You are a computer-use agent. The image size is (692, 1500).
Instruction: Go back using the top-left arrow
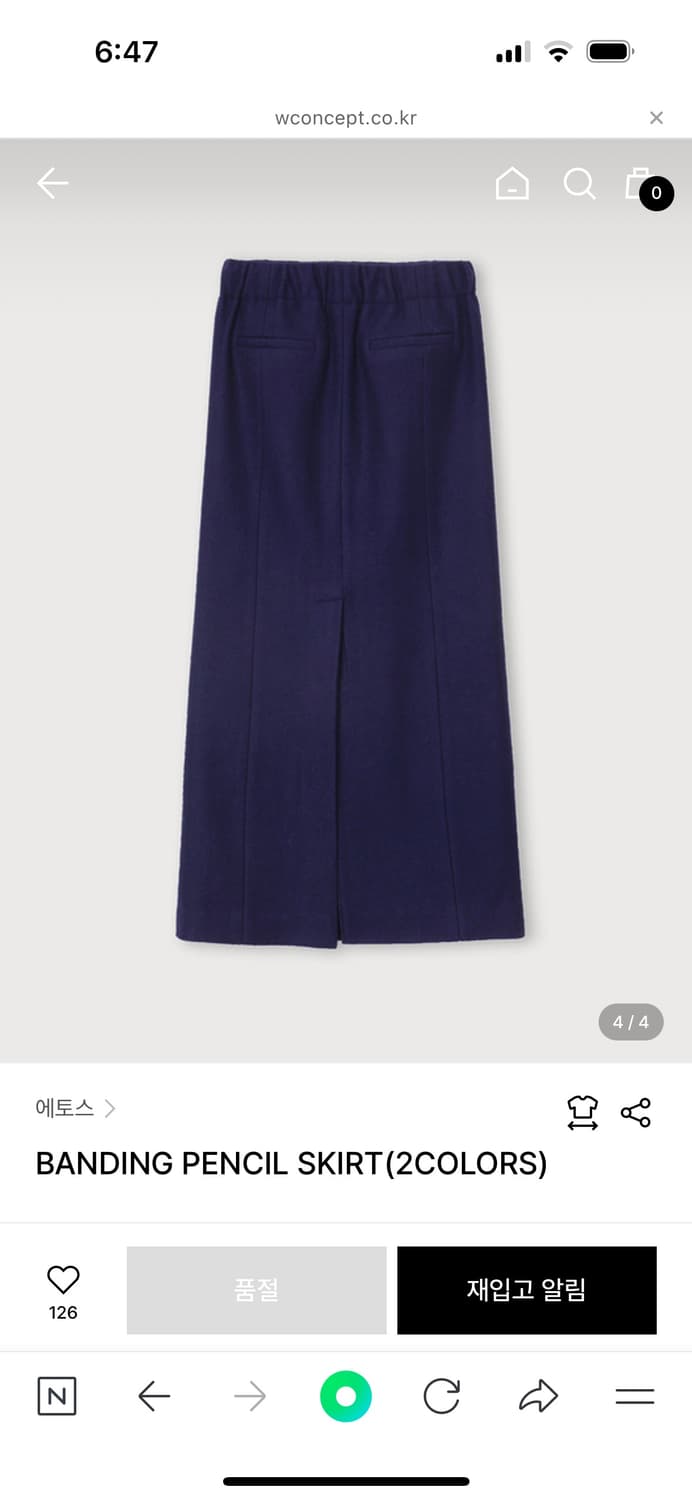pyautogui.click(x=52, y=183)
